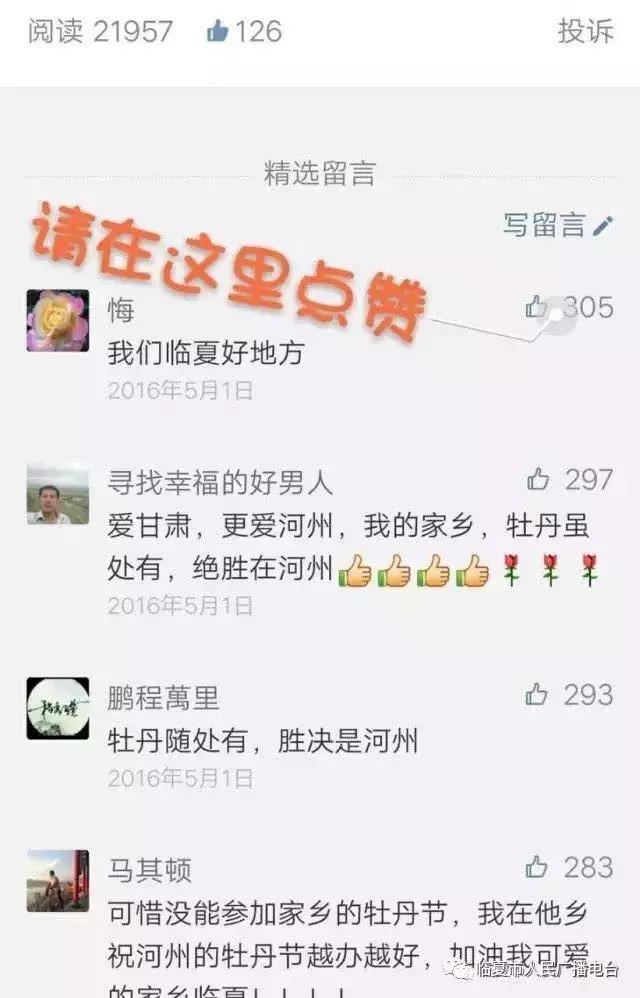Like the article with 126 thumbs up

point(218,31)
